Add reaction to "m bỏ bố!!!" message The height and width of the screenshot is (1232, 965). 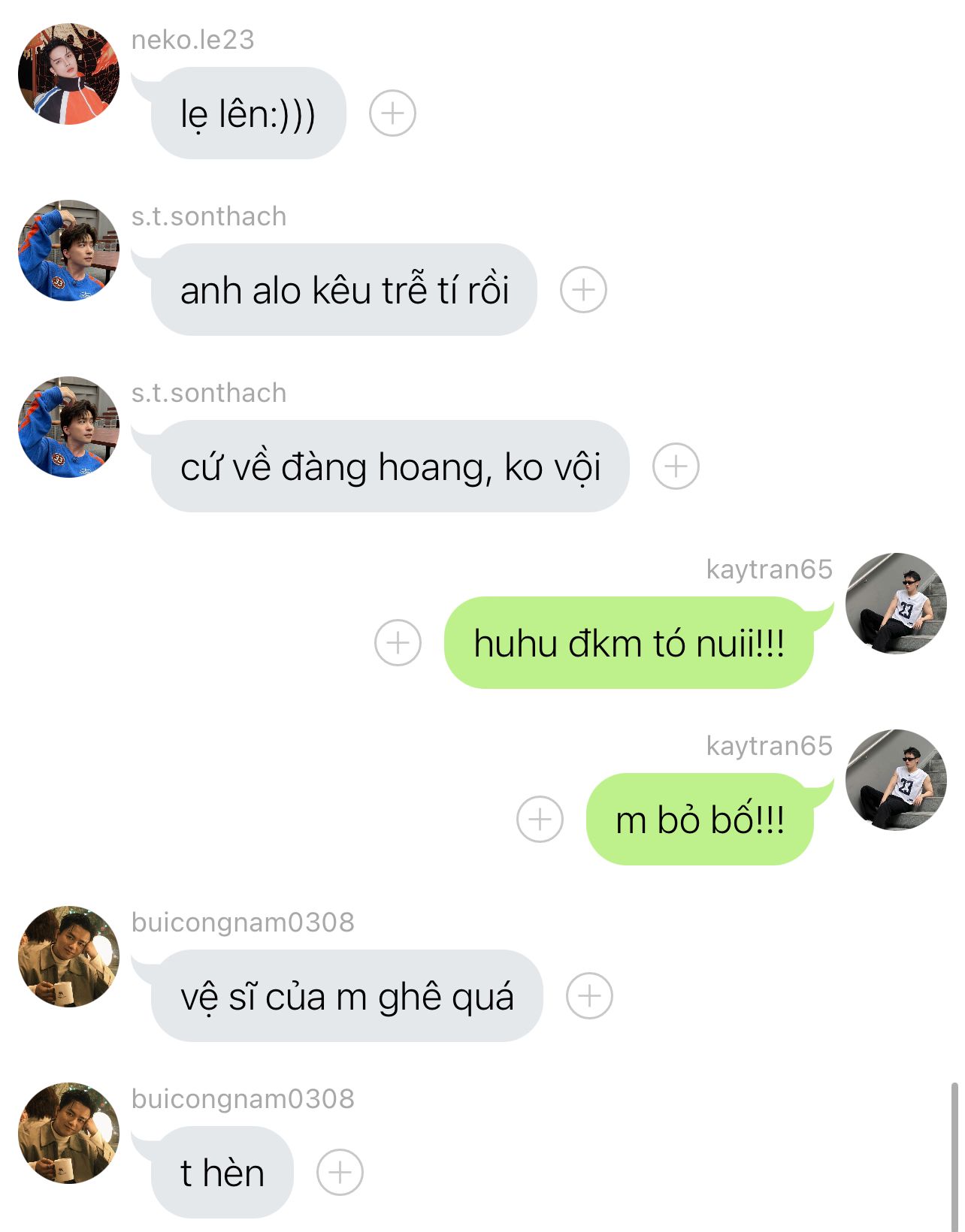pyautogui.click(x=540, y=820)
